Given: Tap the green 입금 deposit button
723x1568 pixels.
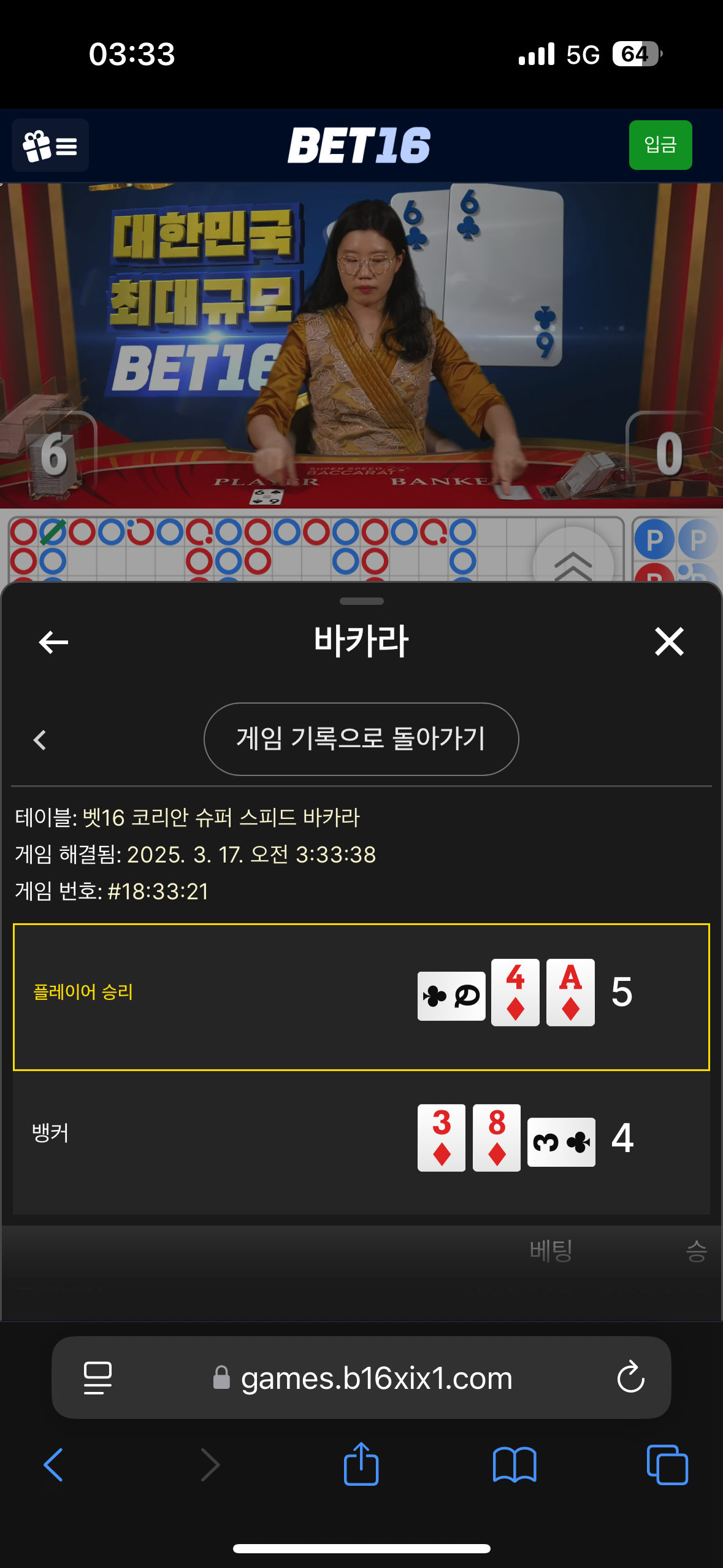Looking at the screenshot, I should [x=660, y=145].
